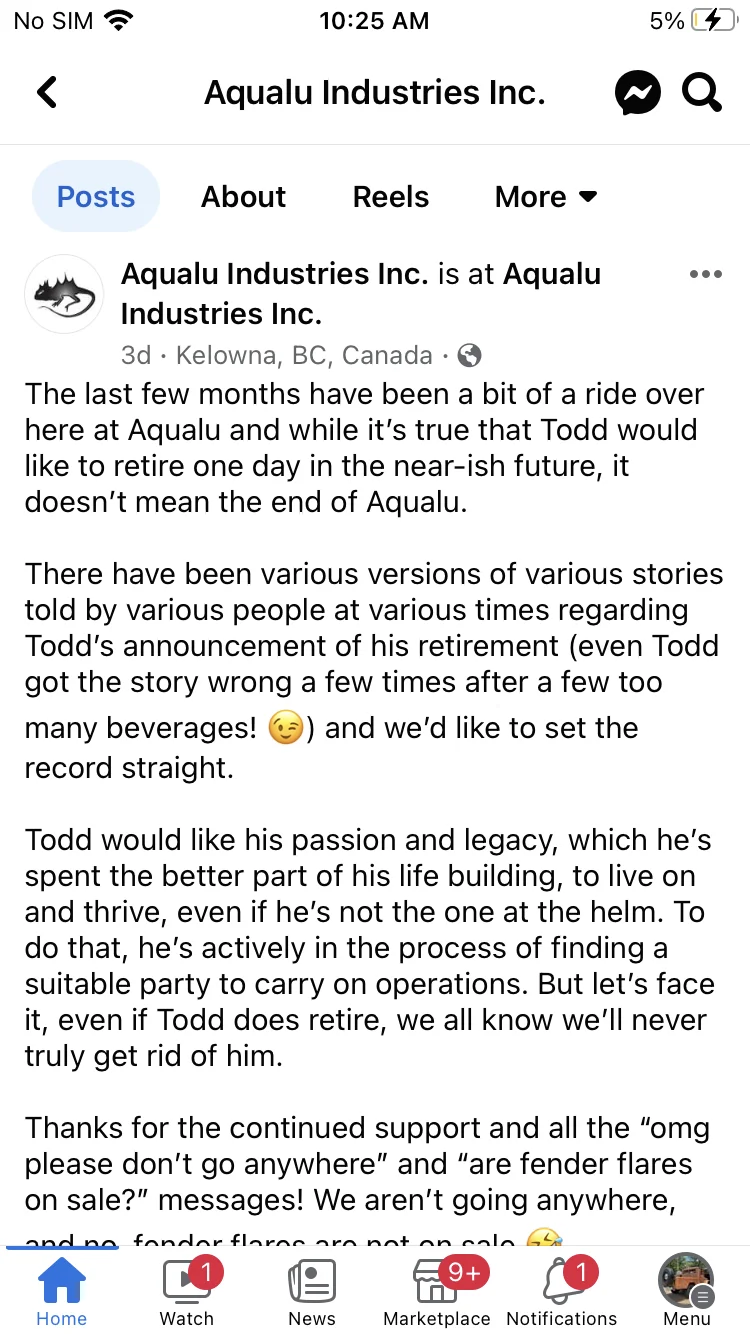Switch to the About tab
This screenshot has height=1334, width=750.
pyautogui.click(x=243, y=197)
